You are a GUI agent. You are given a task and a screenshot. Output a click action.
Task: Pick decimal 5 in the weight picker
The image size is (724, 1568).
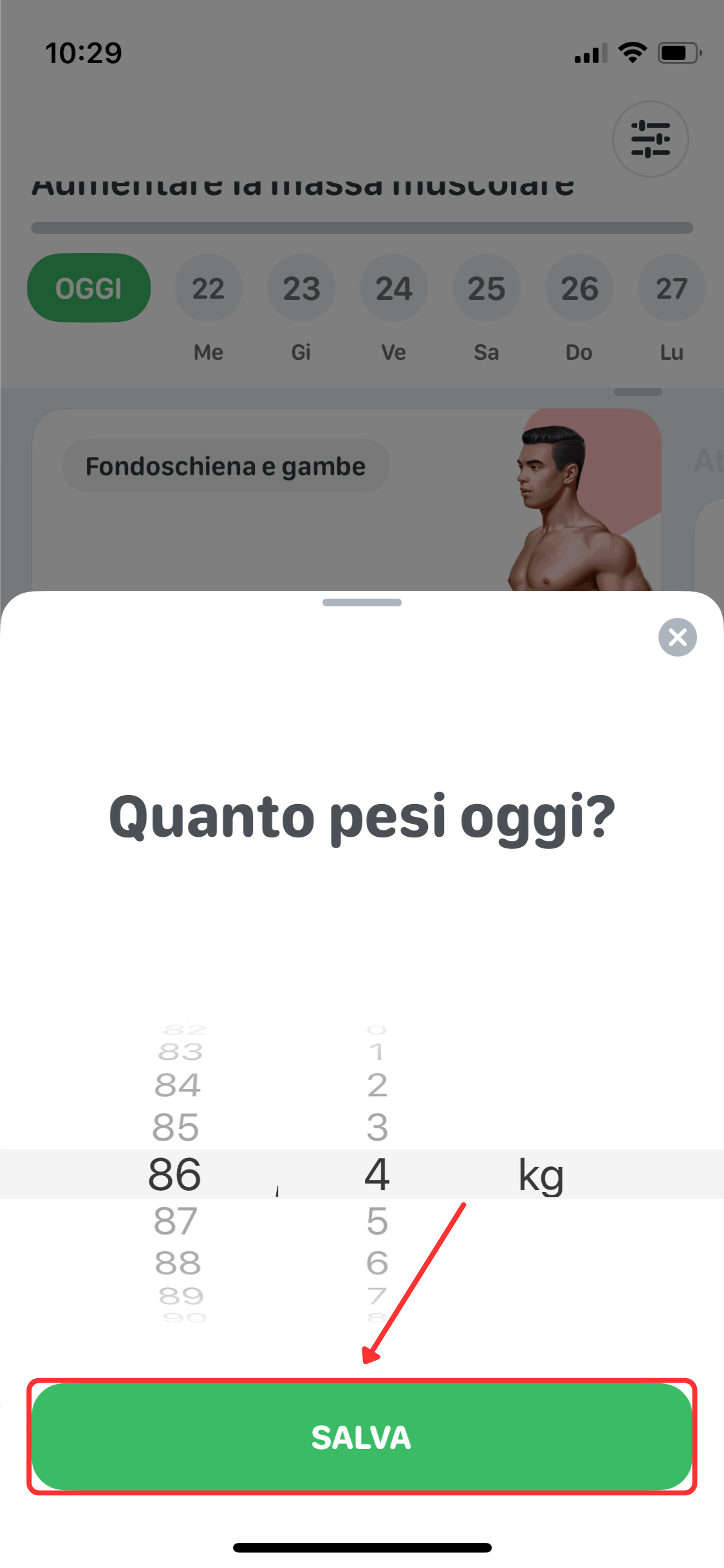(x=377, y=1220)
